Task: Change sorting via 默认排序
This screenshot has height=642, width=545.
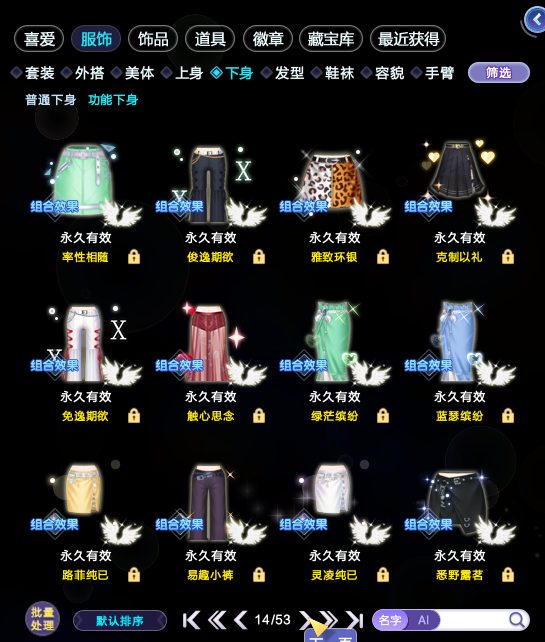Action: (120, 621)
